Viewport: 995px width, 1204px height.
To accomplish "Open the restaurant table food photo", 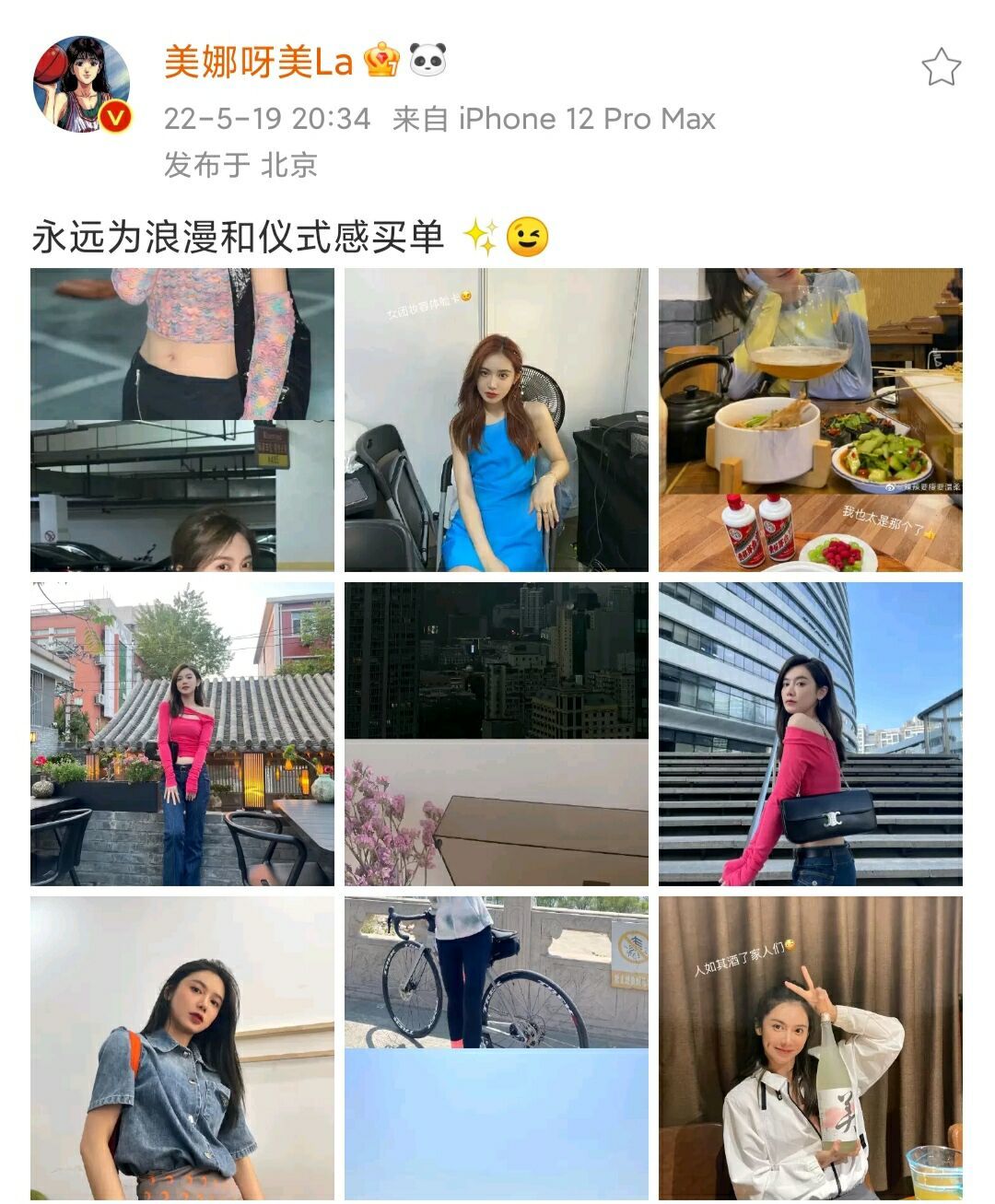I will (x=810, y=420).
